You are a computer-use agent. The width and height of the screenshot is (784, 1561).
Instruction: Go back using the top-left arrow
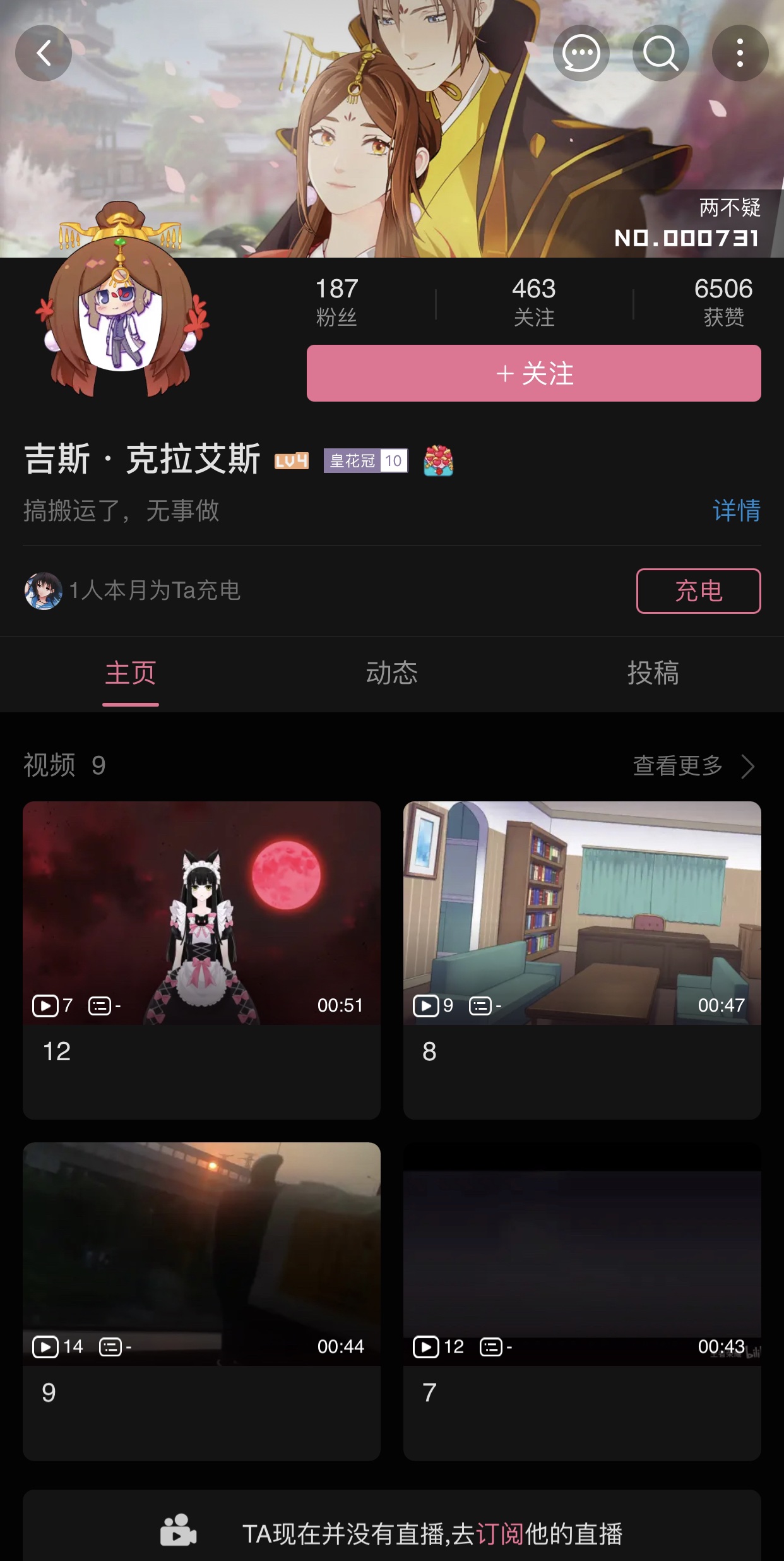[43, 53]
